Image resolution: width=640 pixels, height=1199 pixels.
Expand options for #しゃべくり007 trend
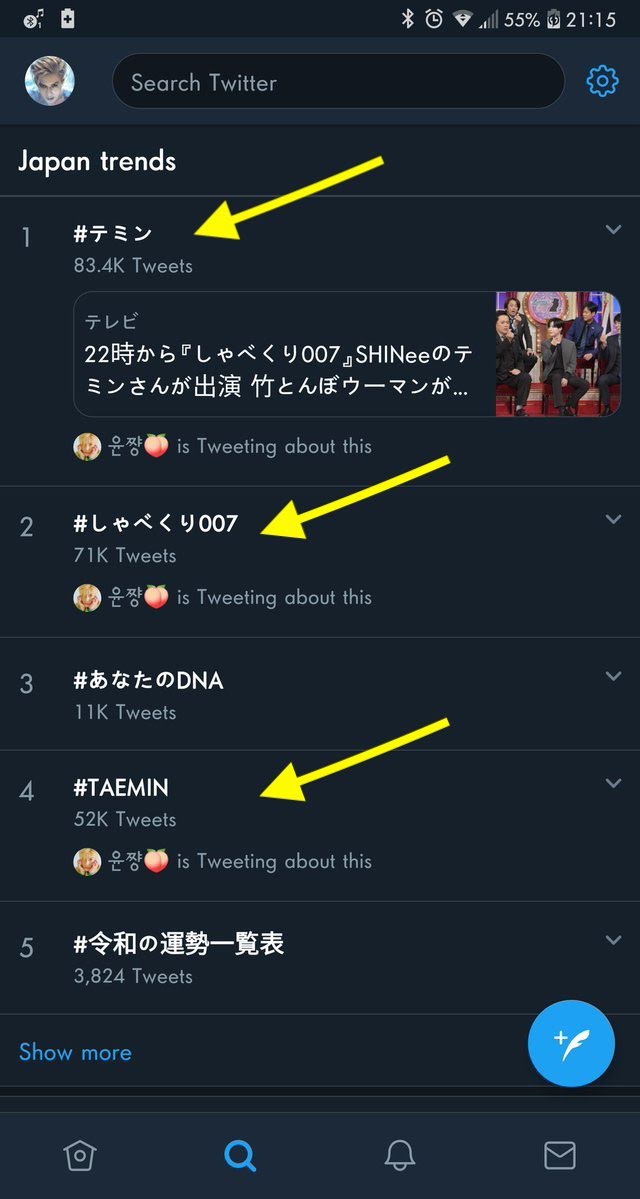coord(613,519)
